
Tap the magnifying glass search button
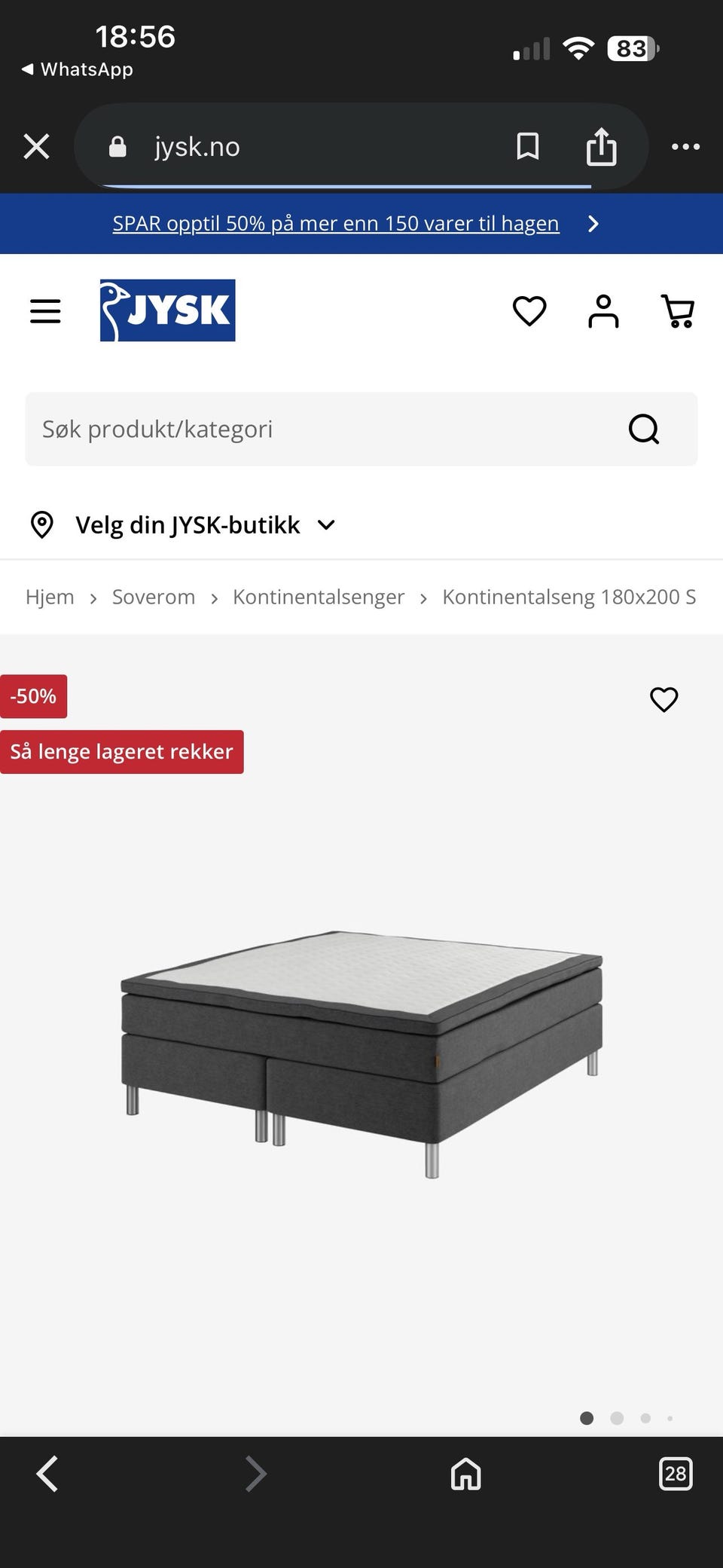pyautogui.click(x=644, y=429)
